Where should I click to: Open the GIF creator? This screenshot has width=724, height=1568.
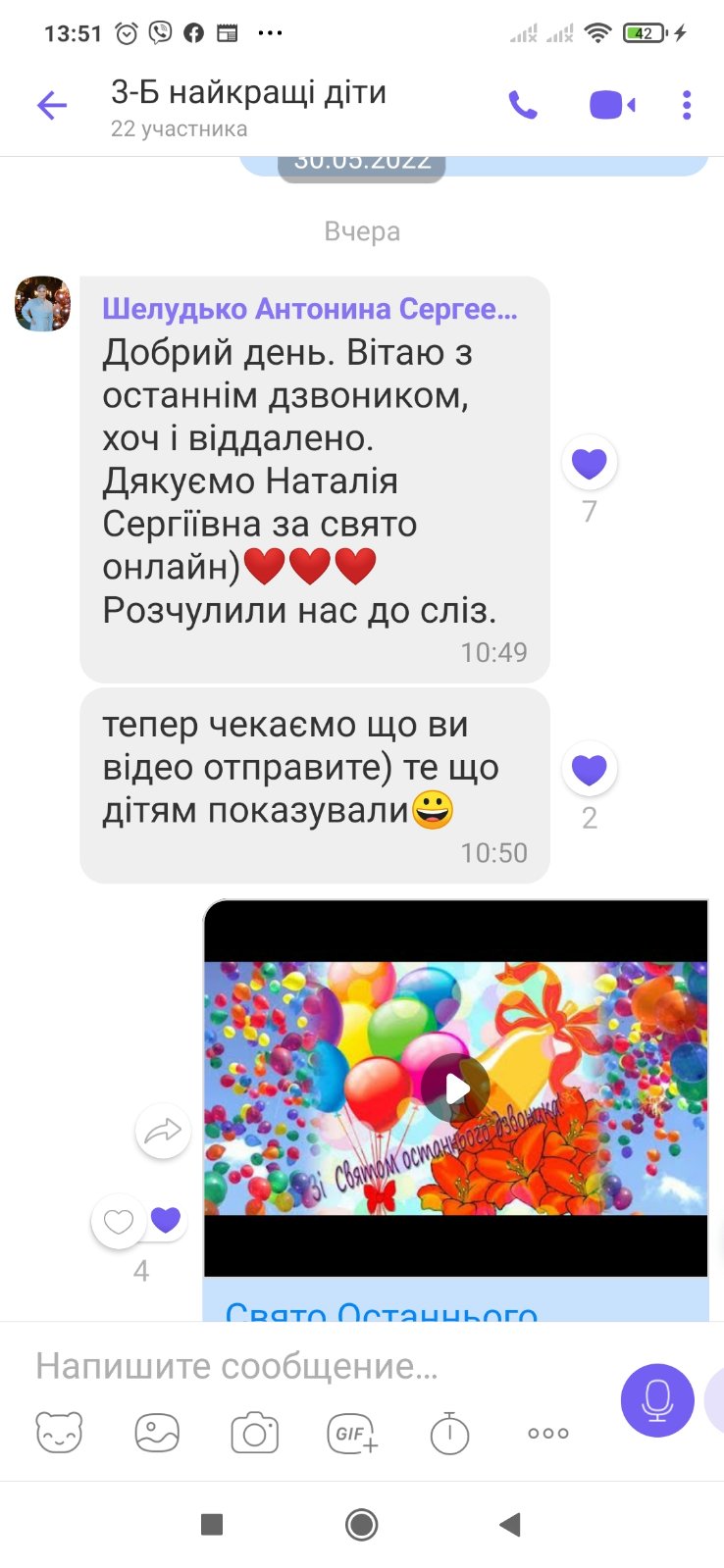point(352,1433)
